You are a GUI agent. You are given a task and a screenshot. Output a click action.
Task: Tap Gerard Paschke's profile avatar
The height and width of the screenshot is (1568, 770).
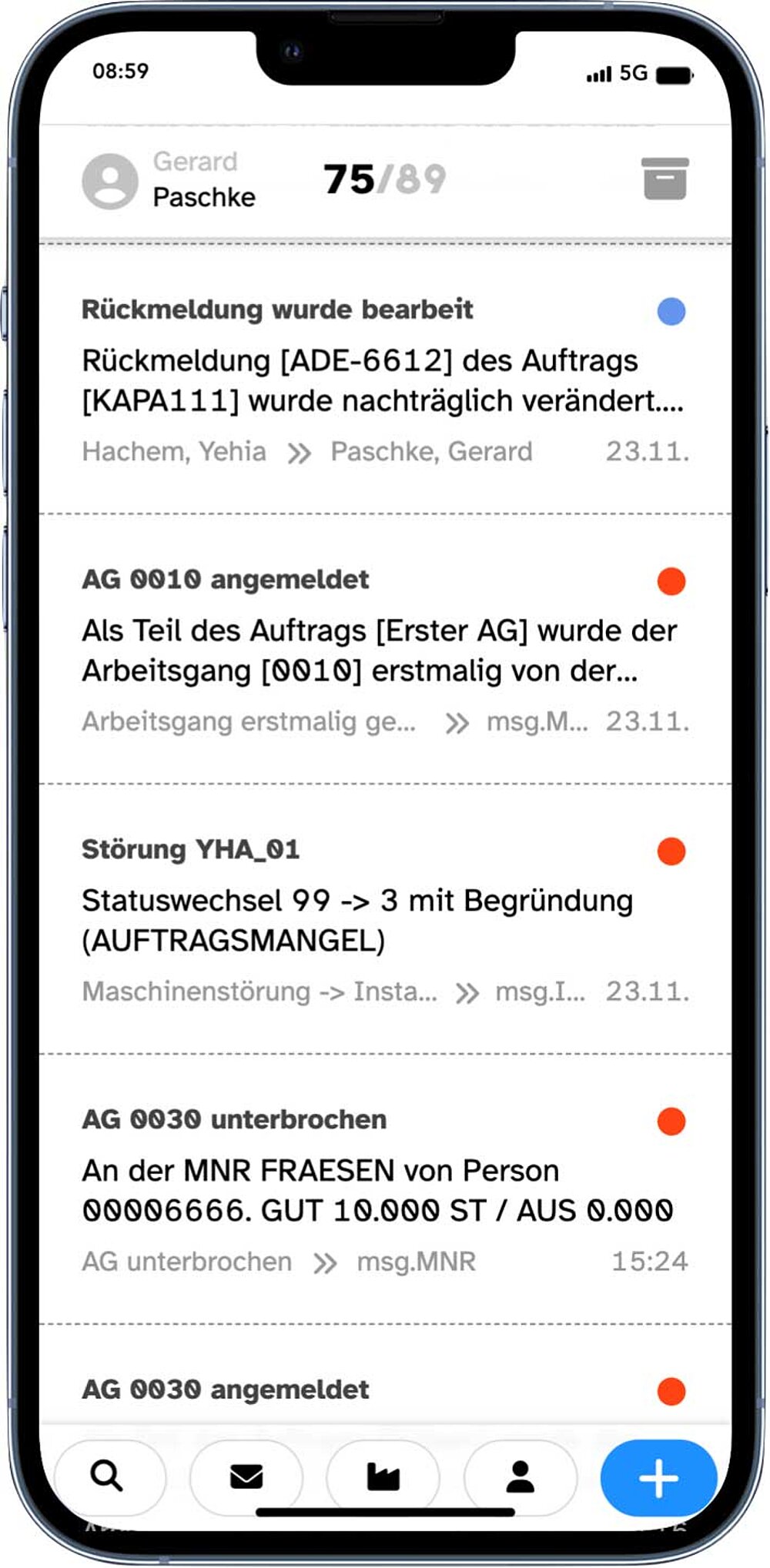[x=110, y=181]
